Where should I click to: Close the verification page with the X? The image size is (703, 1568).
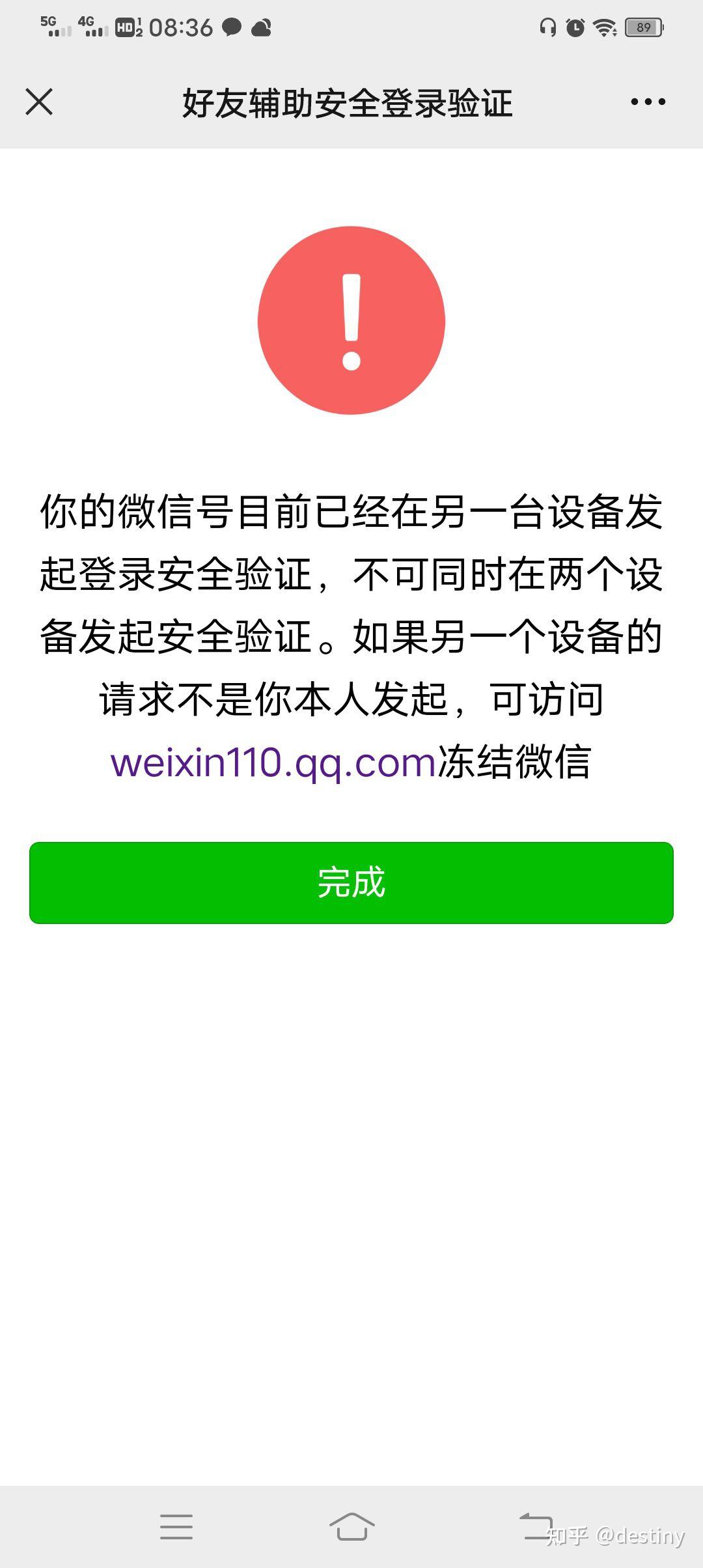click(x=39, y=101)
